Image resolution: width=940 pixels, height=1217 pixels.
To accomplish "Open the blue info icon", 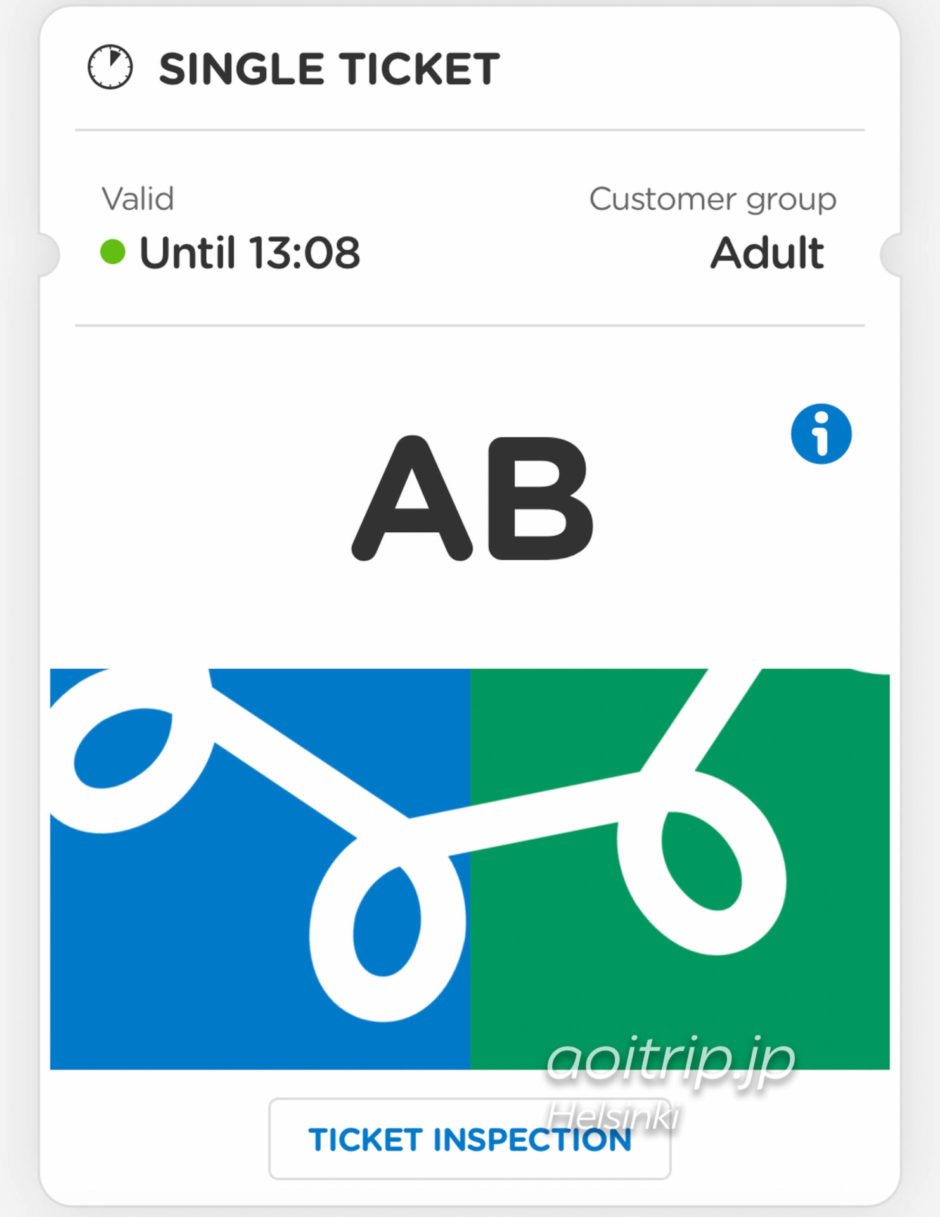I will point(821,435).
